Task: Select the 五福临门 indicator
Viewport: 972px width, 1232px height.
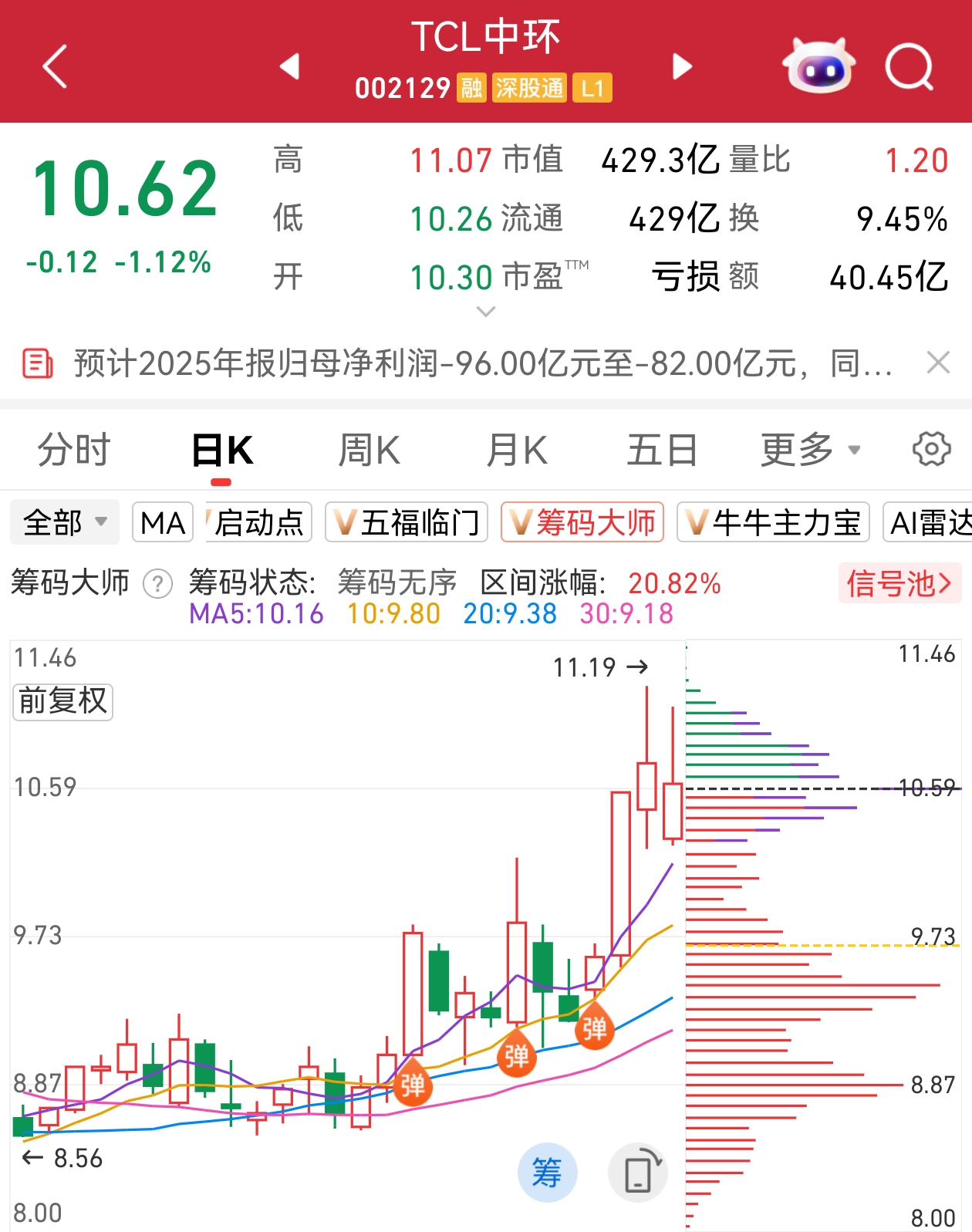Action: pos(407,522)
